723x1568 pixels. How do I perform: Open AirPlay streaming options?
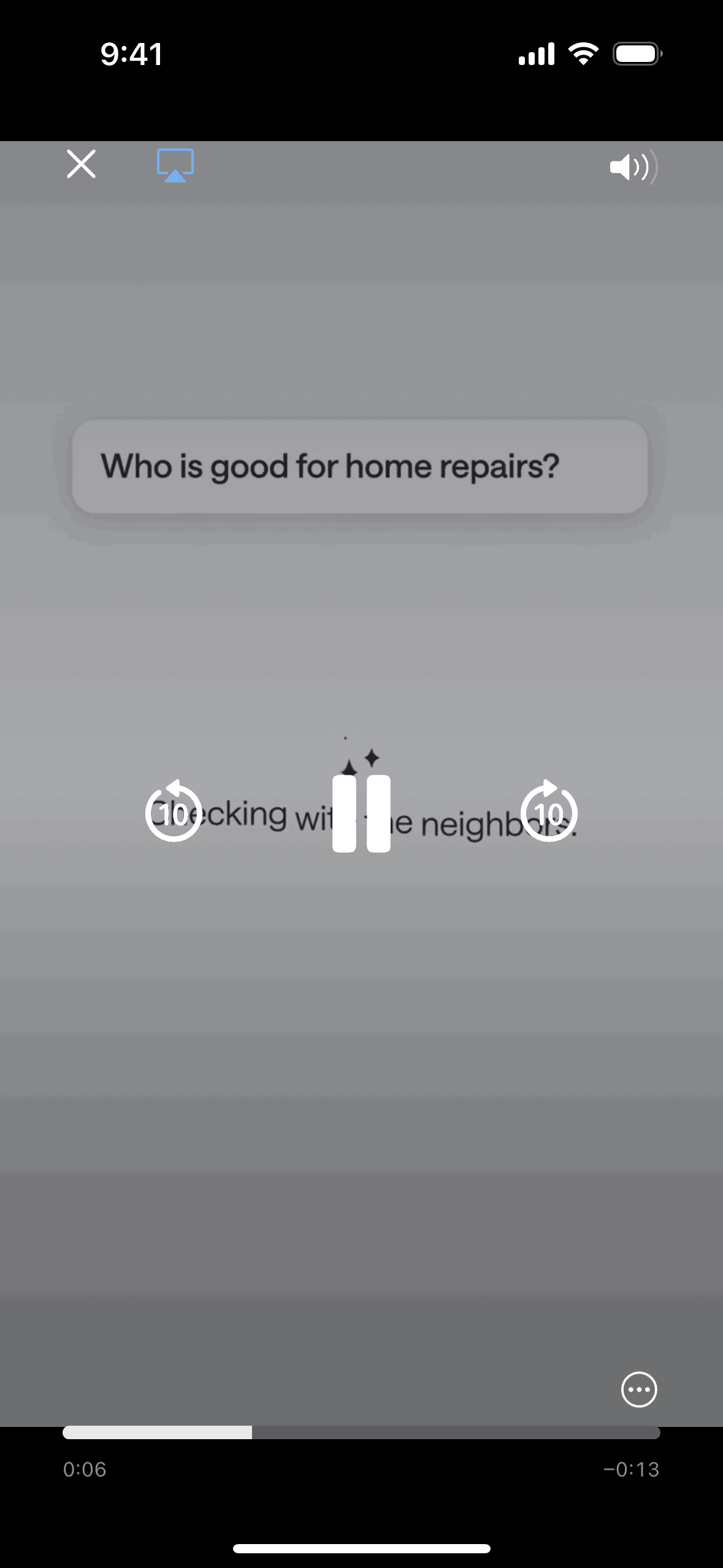coord(175,165)
